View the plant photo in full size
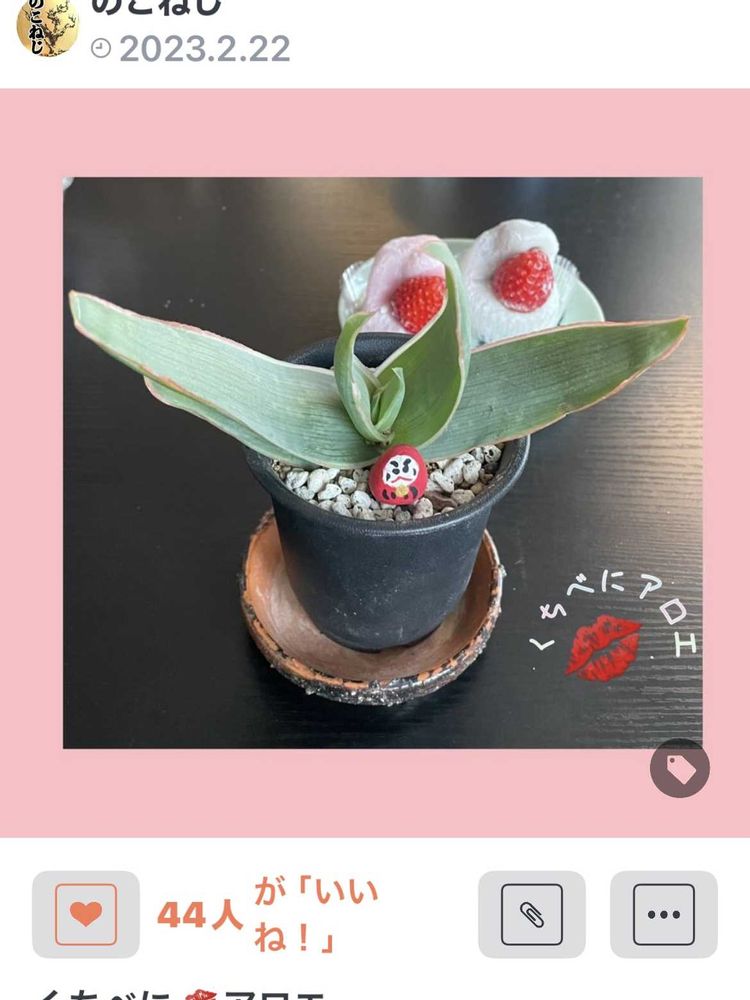 tap(382, 462)
